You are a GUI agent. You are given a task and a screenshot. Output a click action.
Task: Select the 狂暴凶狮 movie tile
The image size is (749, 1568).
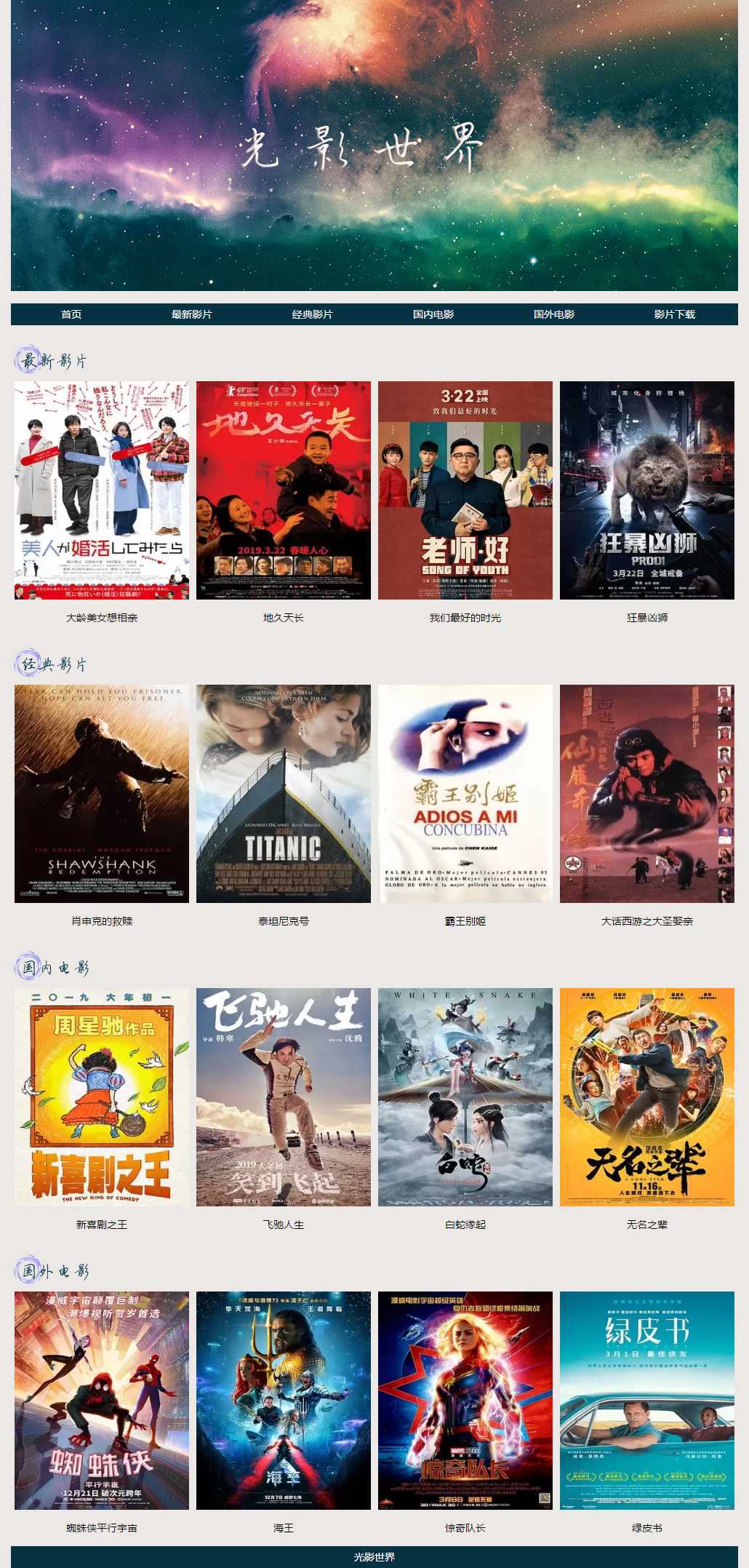coord(647,490)
